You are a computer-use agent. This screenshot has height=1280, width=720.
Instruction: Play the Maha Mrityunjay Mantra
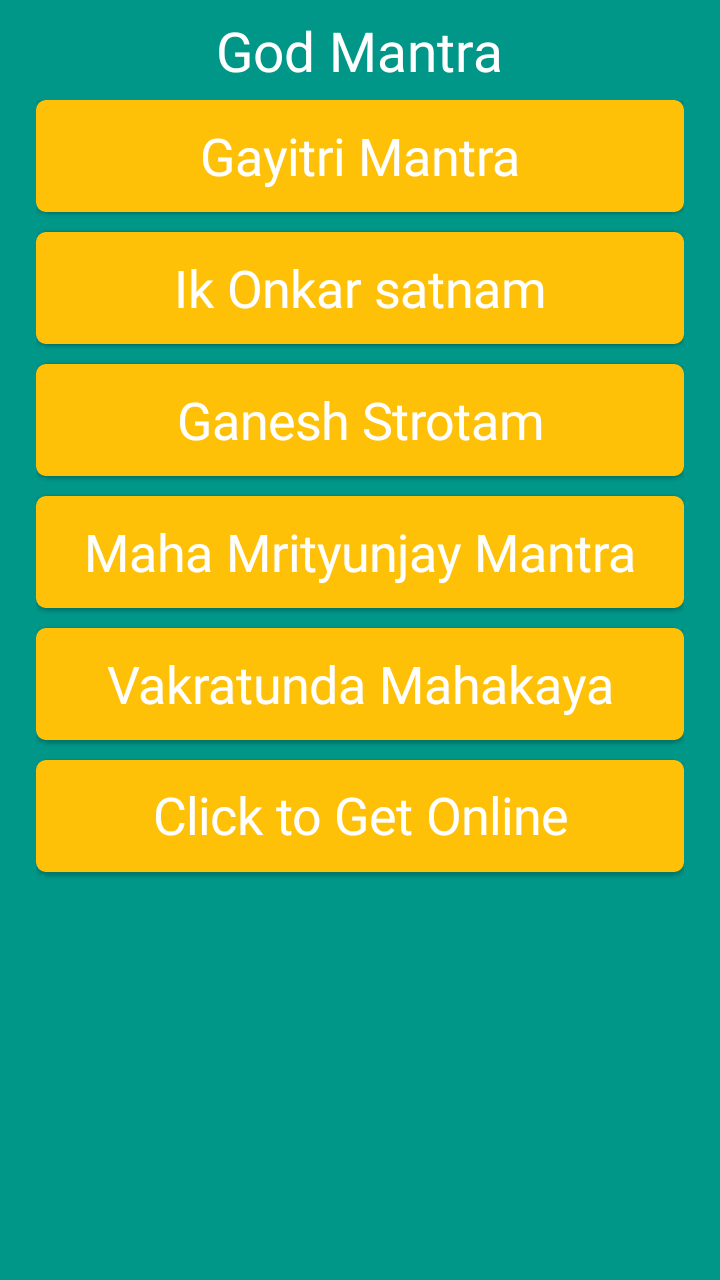tap(360, 552)
